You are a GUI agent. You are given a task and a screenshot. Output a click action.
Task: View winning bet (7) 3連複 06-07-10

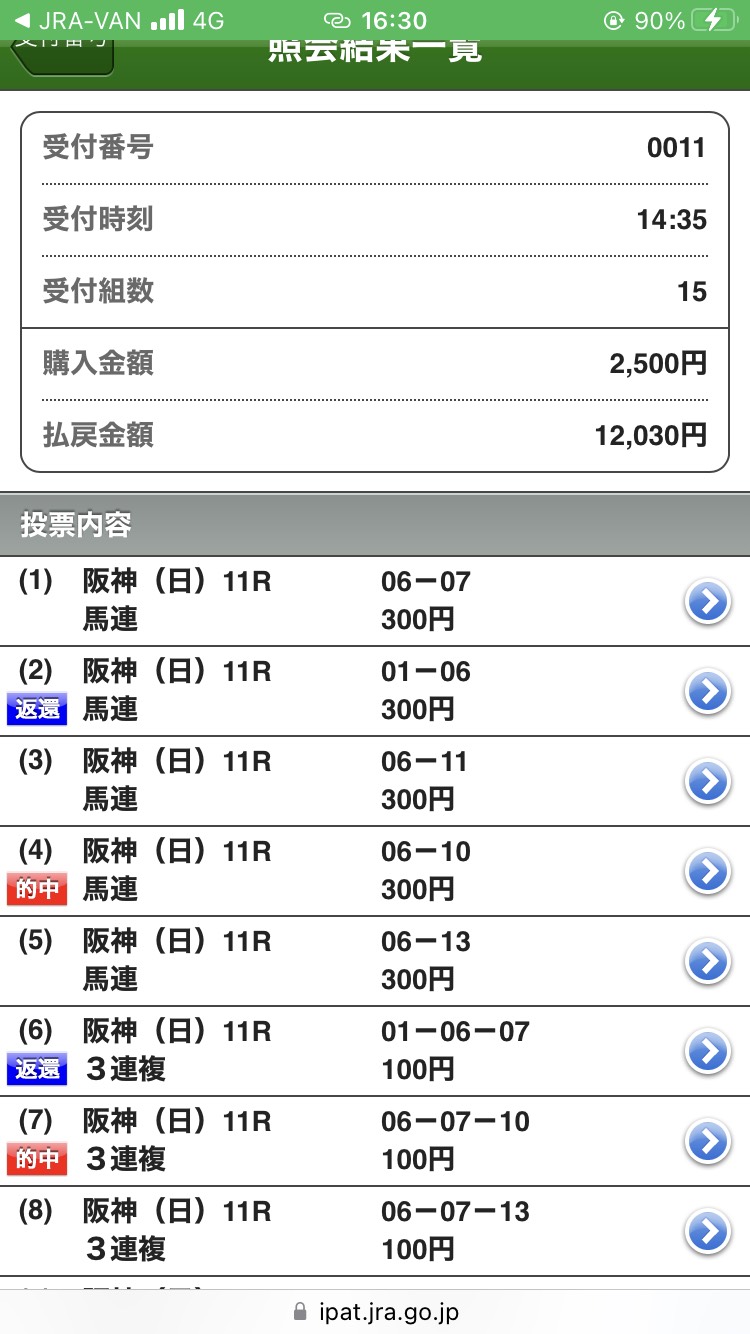(x=708, y=1142)
